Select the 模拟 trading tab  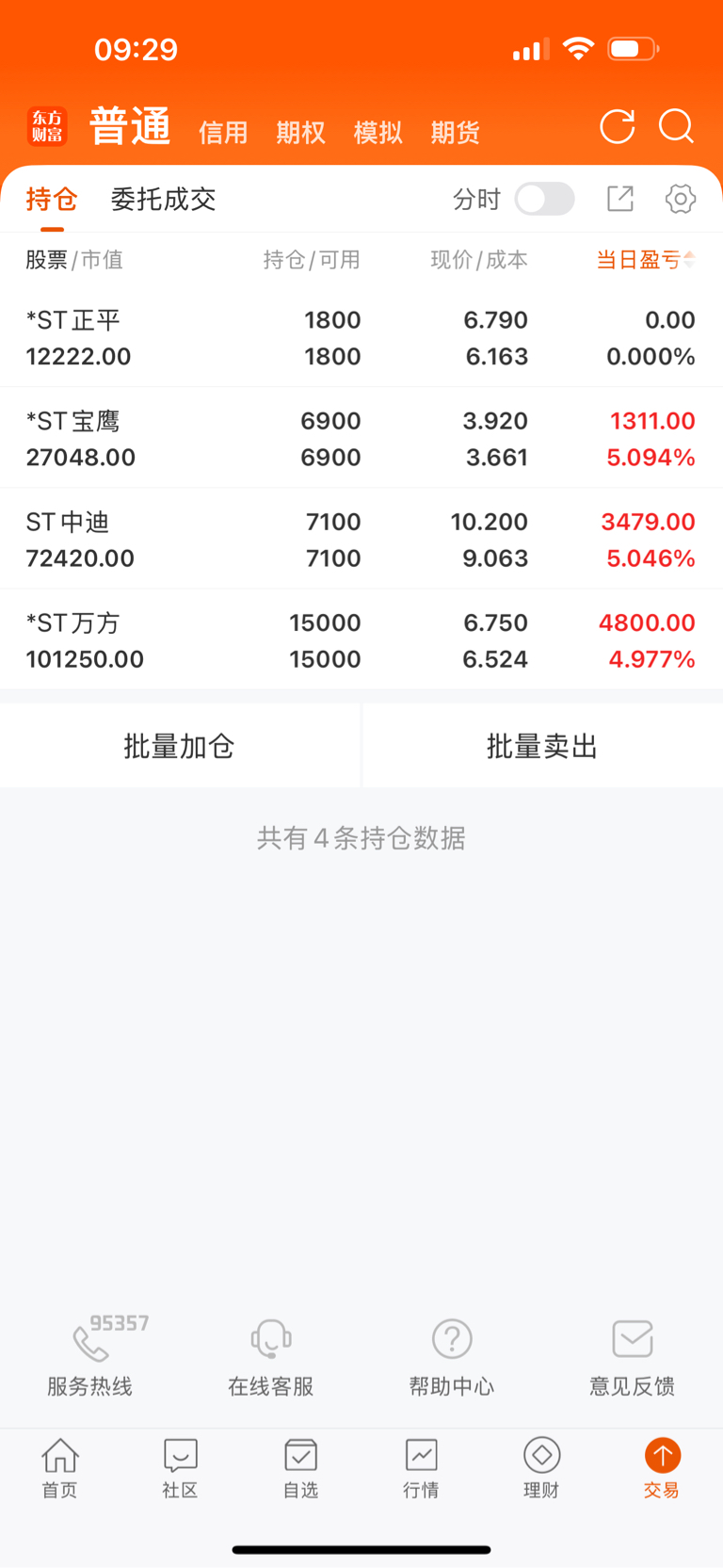coord(378,133)
